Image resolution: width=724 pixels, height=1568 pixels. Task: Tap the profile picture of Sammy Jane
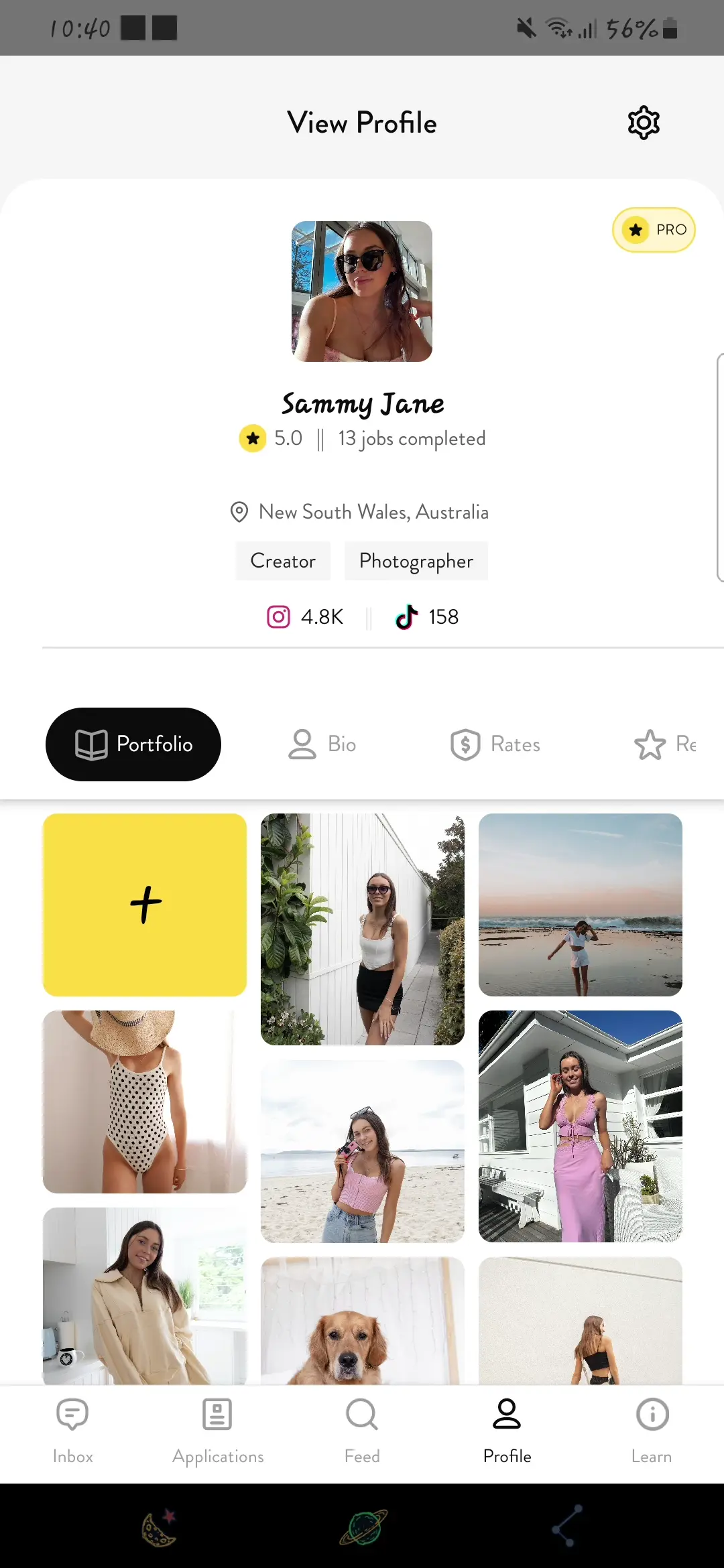pyautogui.click(x=362, y=291)
